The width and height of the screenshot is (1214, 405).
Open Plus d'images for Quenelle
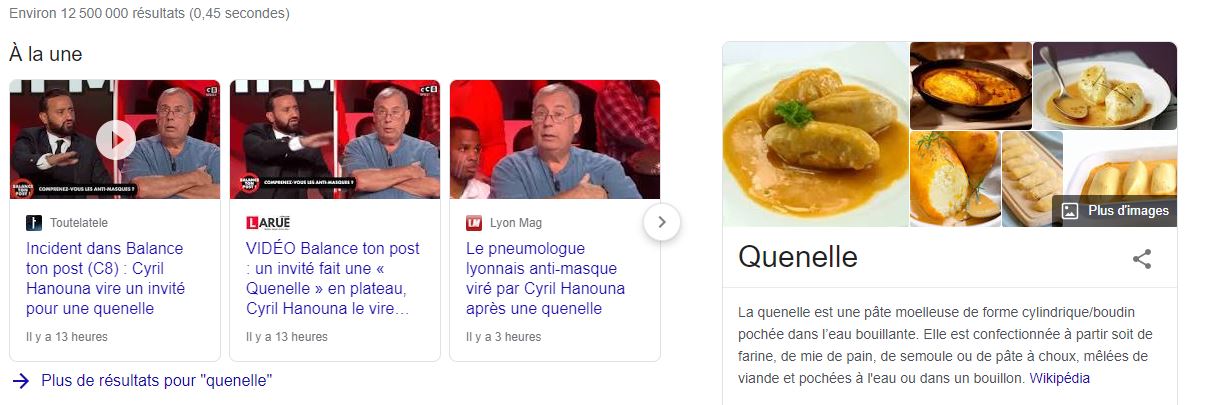pyautogui.click(x=1116, y=211)
